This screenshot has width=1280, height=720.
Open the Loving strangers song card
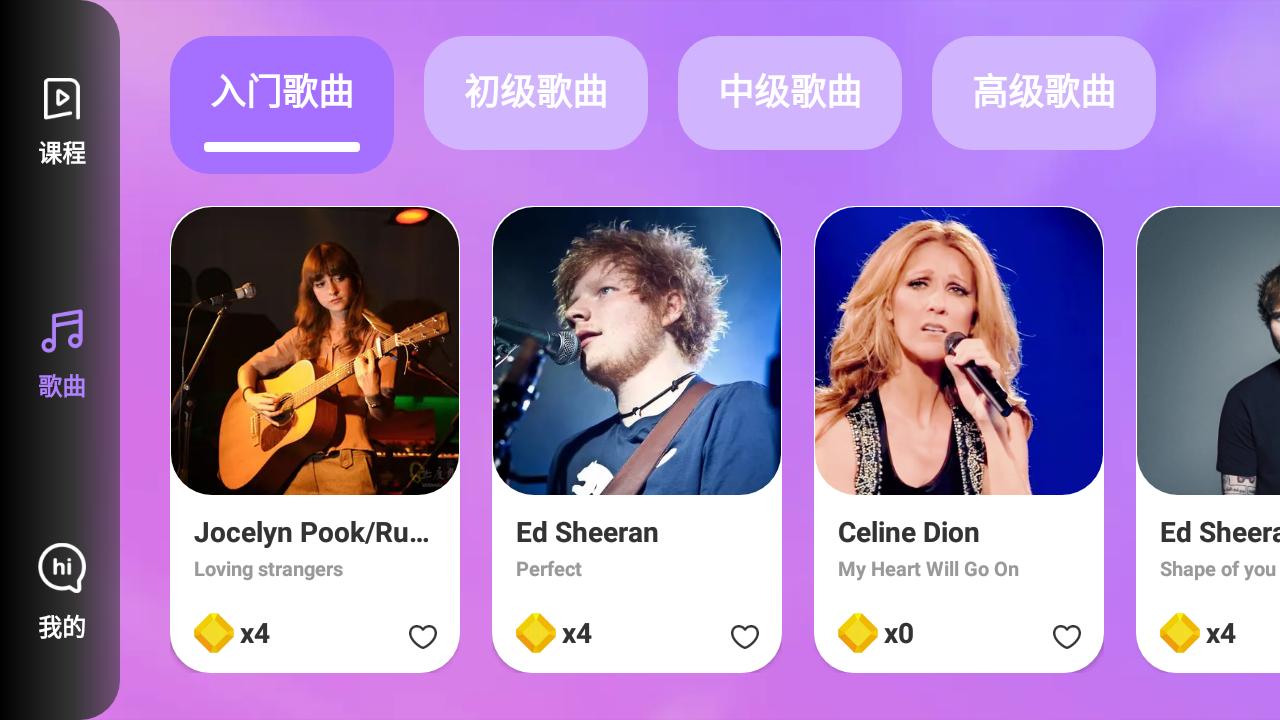(315, 400)
